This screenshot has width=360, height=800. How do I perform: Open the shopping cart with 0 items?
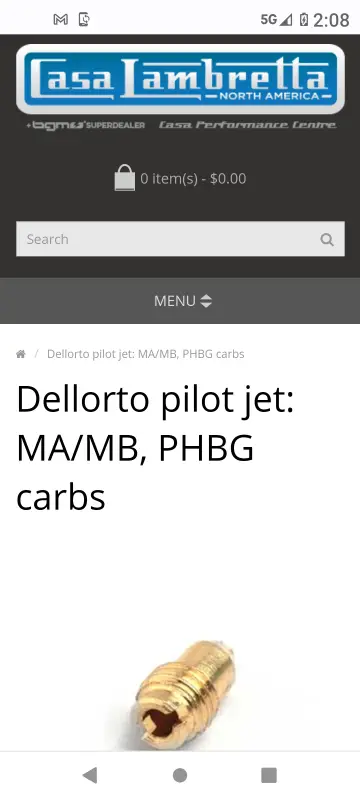[x=180, y=178]
